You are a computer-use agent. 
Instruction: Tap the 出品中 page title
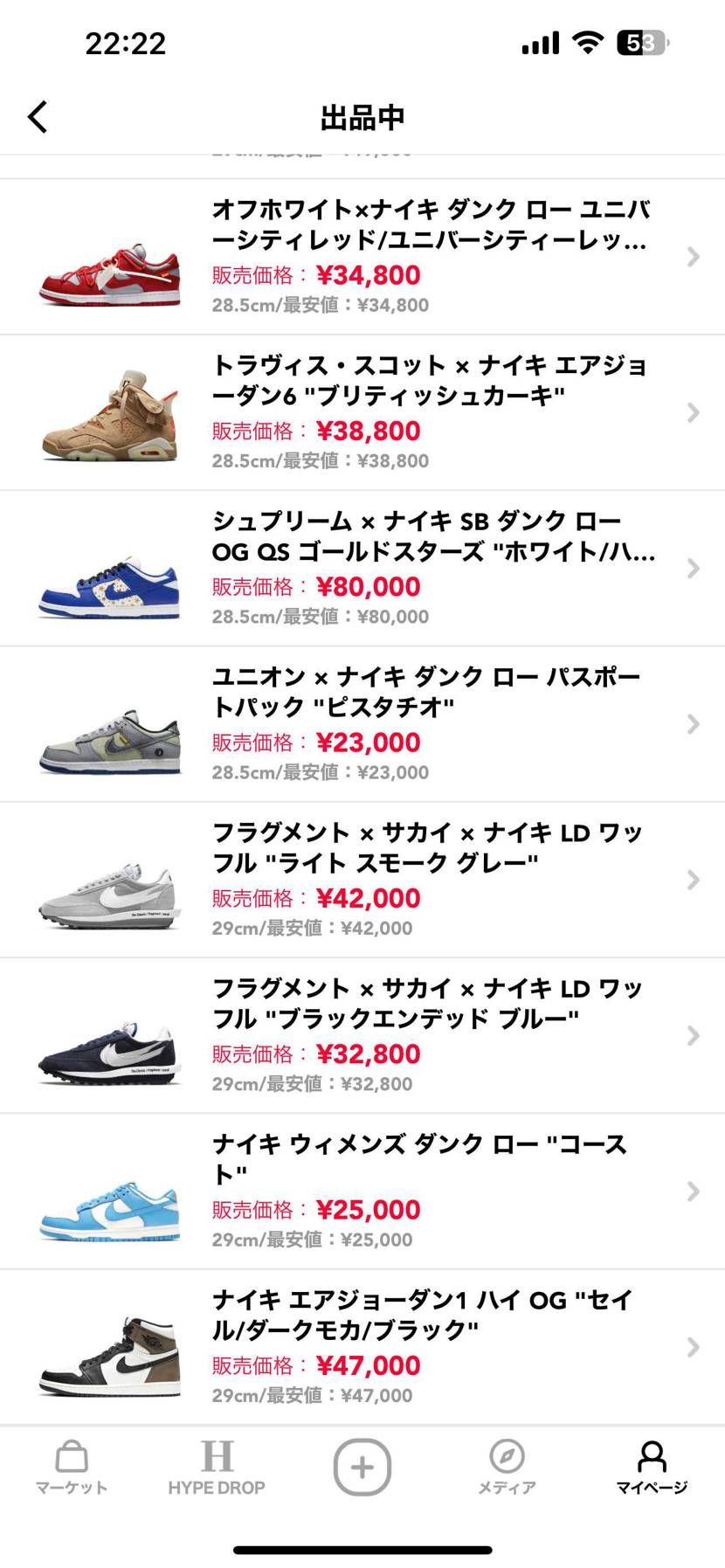[x=362, y=116]
